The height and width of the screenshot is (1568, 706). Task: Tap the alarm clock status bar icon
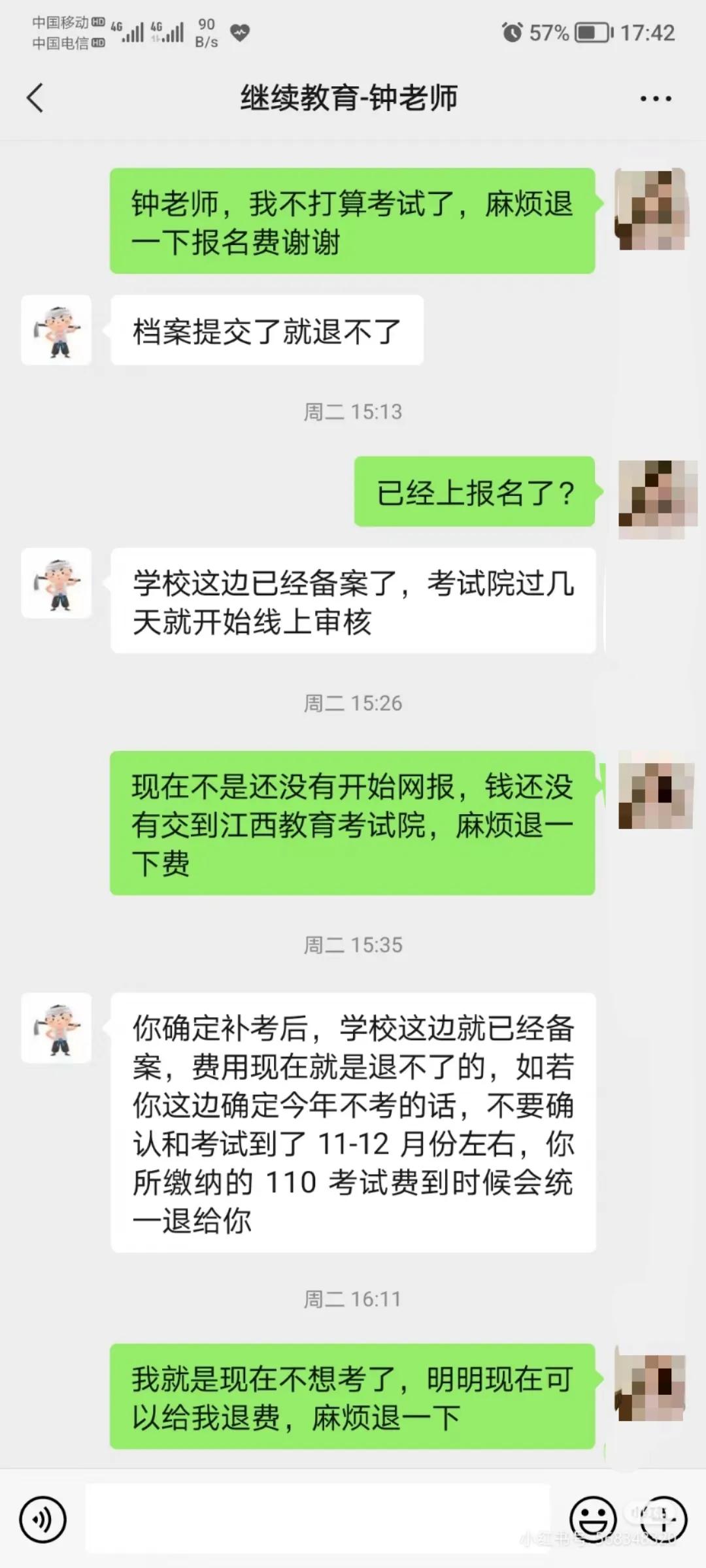click(512, 33)
